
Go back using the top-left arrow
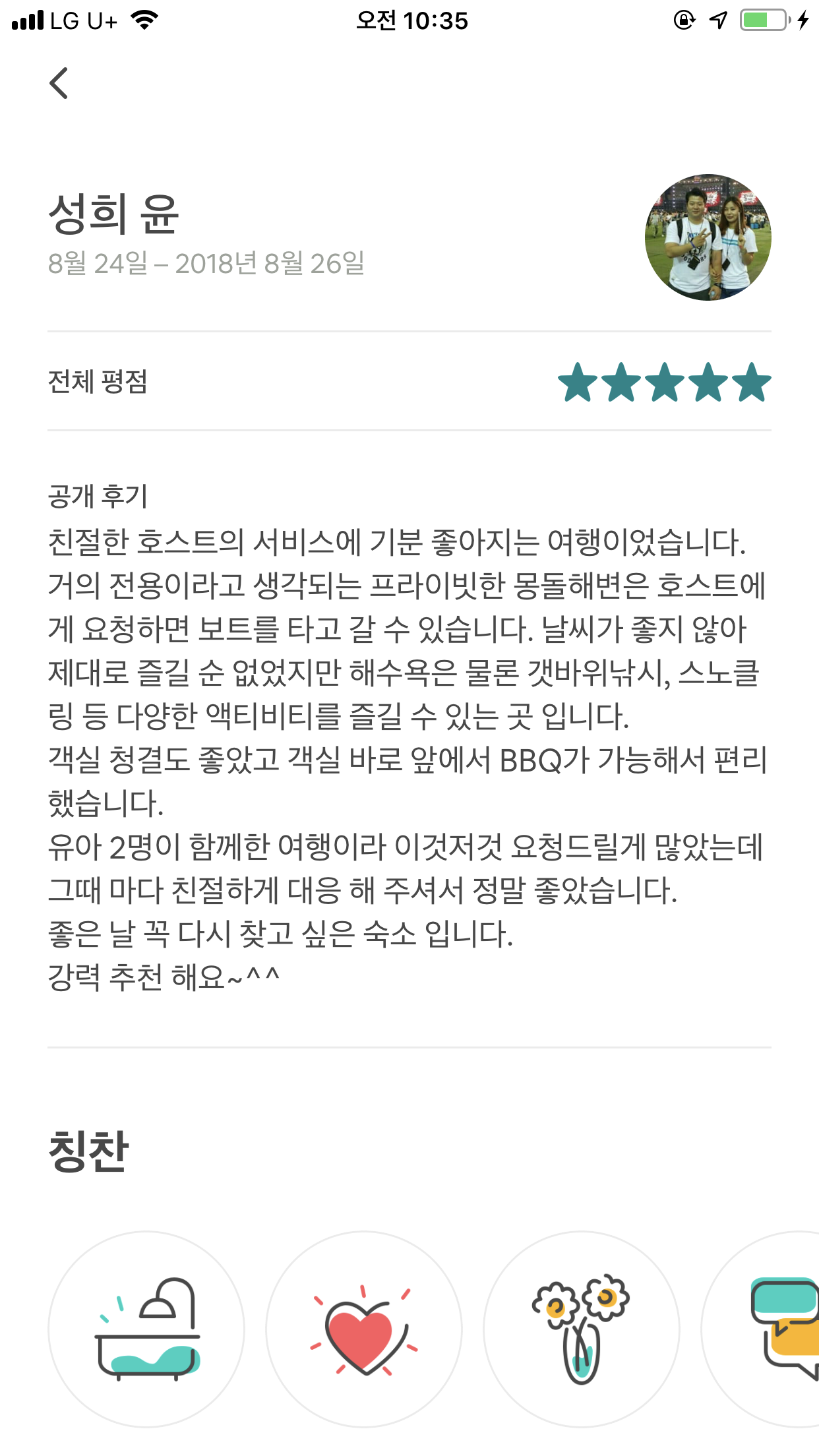click(59, 83)
